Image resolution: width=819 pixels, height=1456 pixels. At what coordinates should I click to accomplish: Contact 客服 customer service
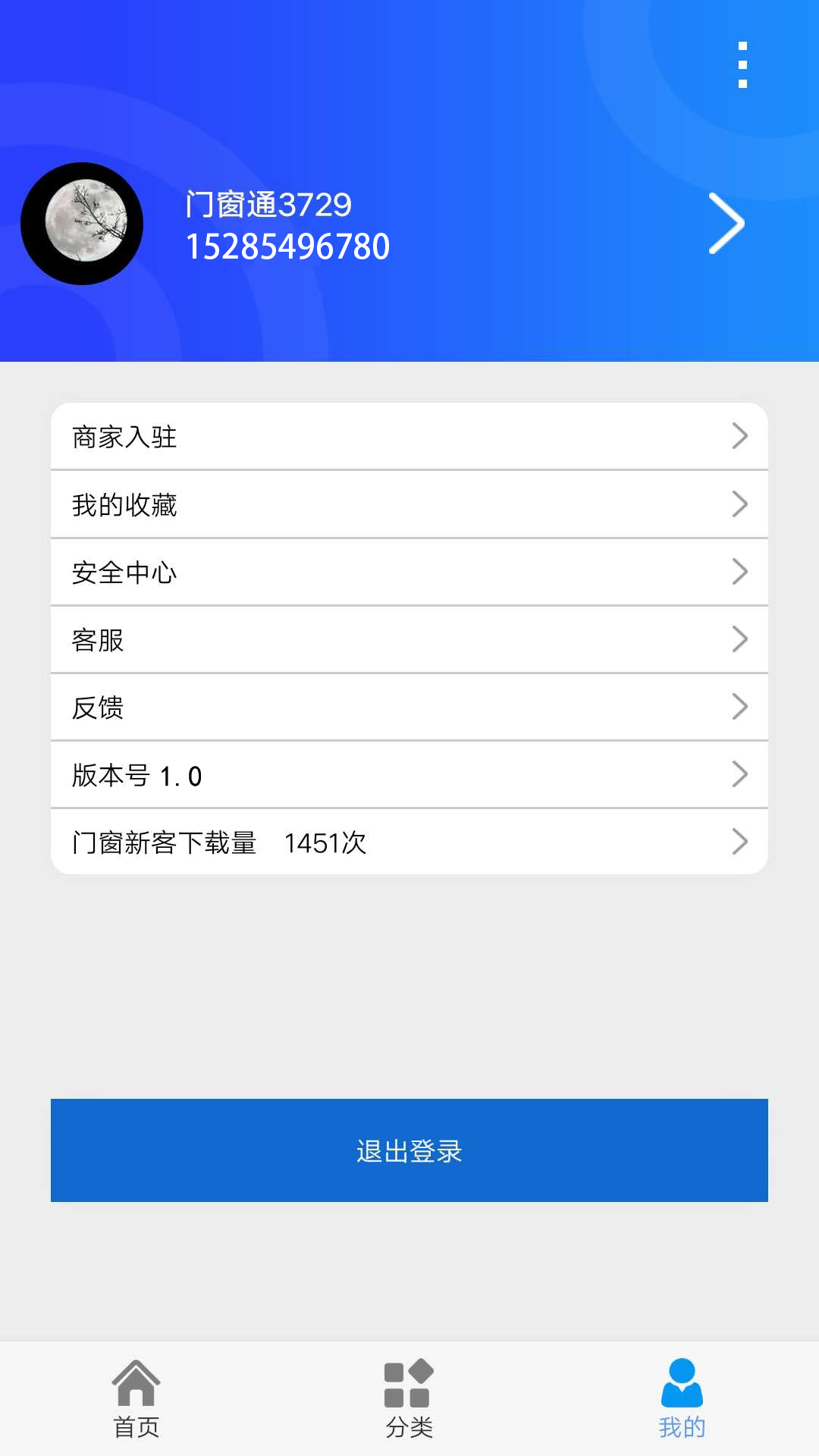tap(409, 639)
